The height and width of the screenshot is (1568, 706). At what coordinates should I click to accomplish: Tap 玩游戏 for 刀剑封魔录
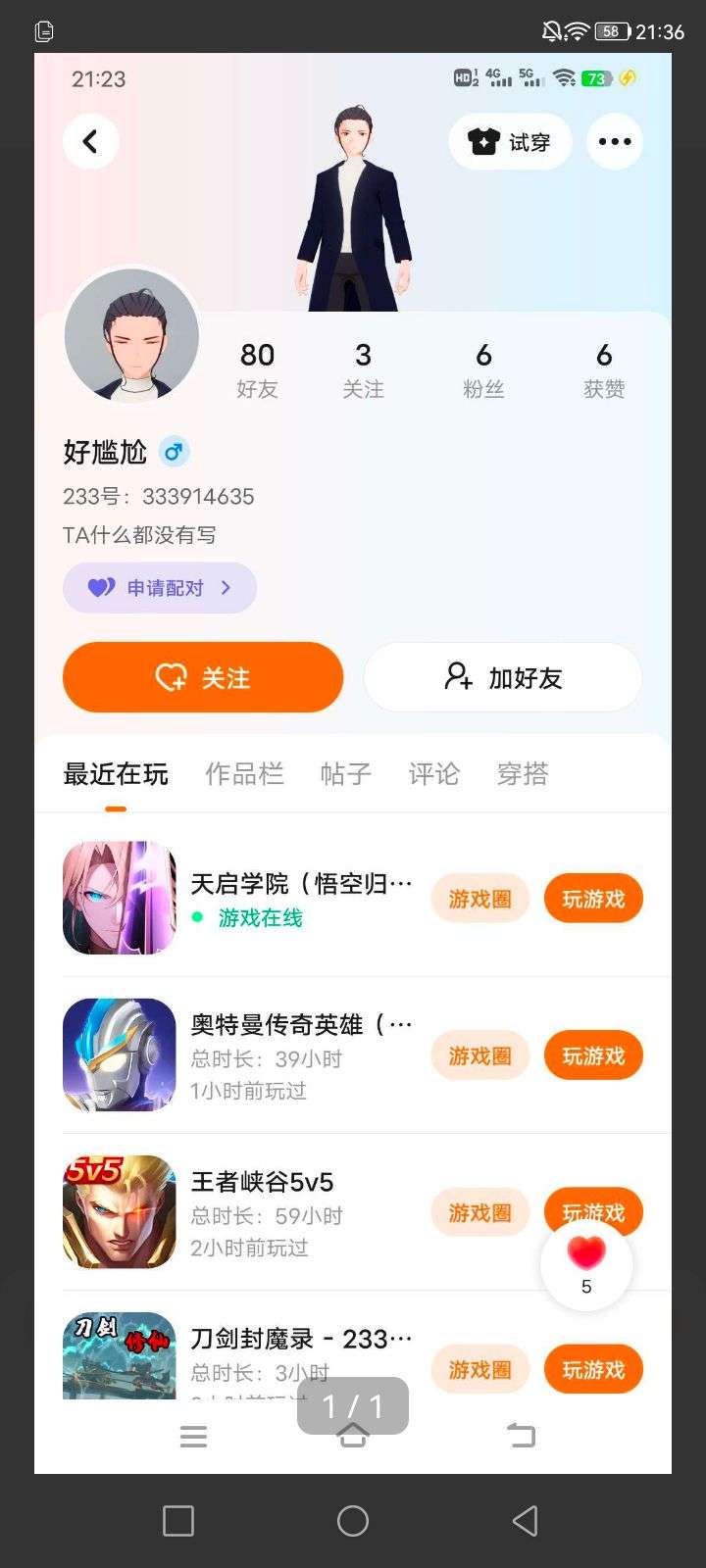tap(593, 1369)
